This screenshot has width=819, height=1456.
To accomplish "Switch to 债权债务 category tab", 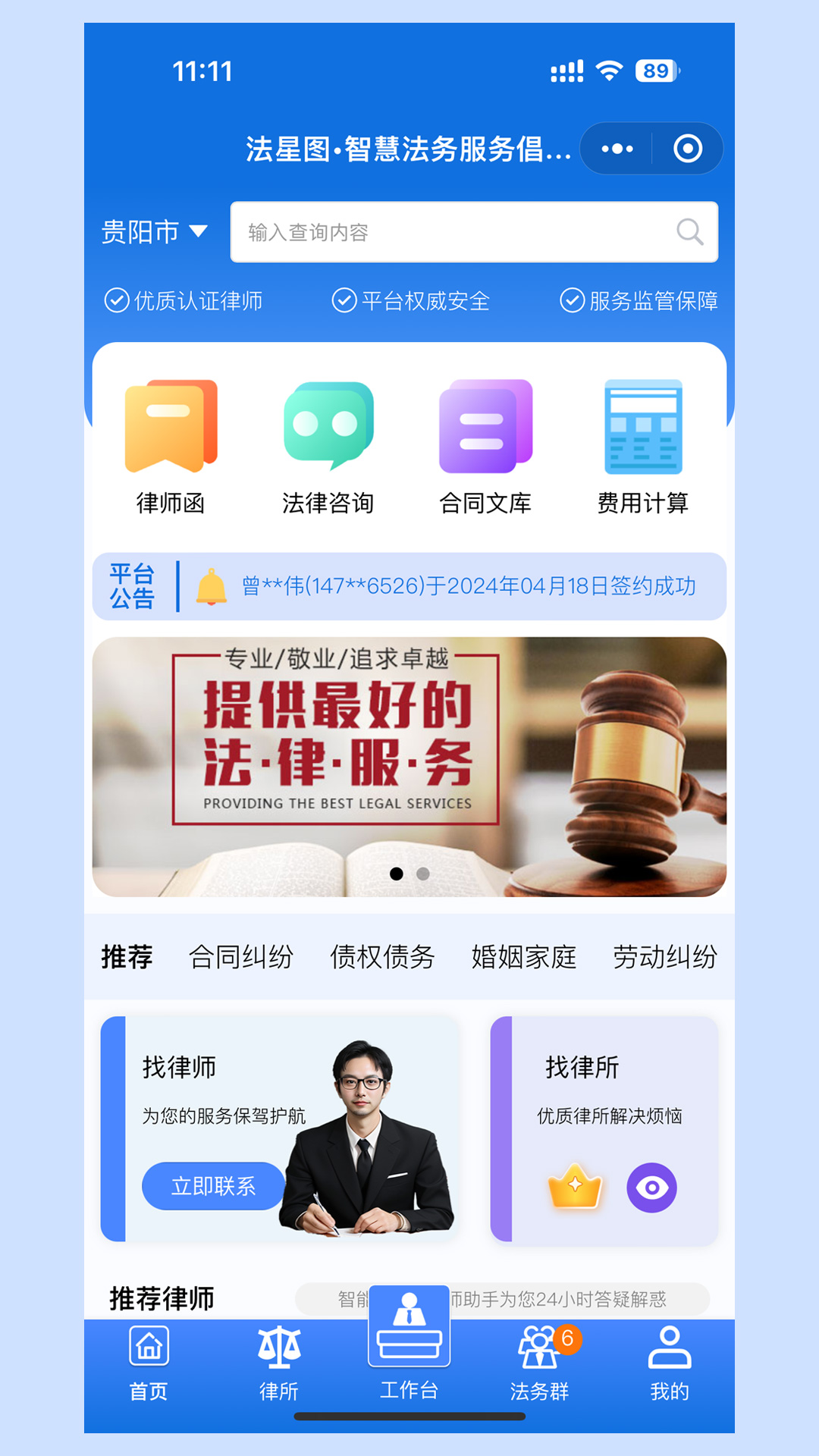I will tap(382, 957).
